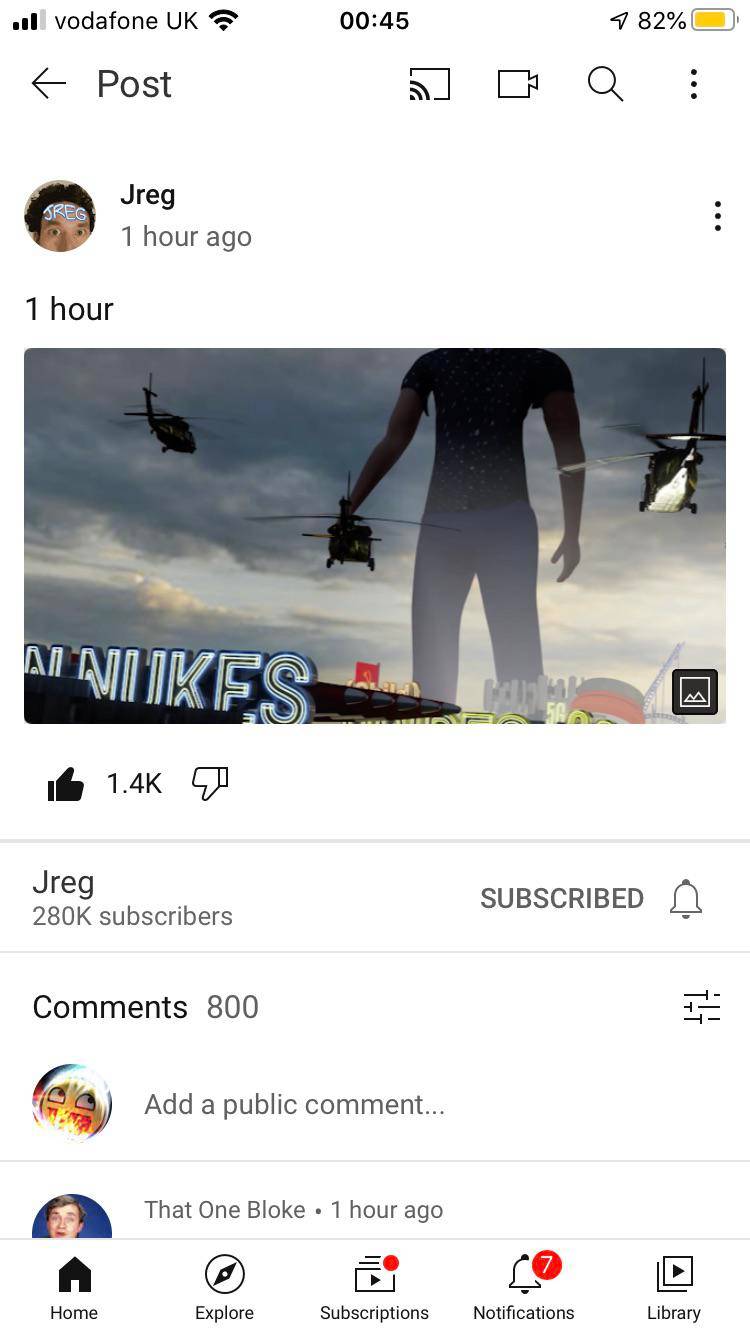This screenshot has width=750, height=1334.
Task: Tap the SUBSCRIBED button for Jreg
Action: (x=561, y=898)
